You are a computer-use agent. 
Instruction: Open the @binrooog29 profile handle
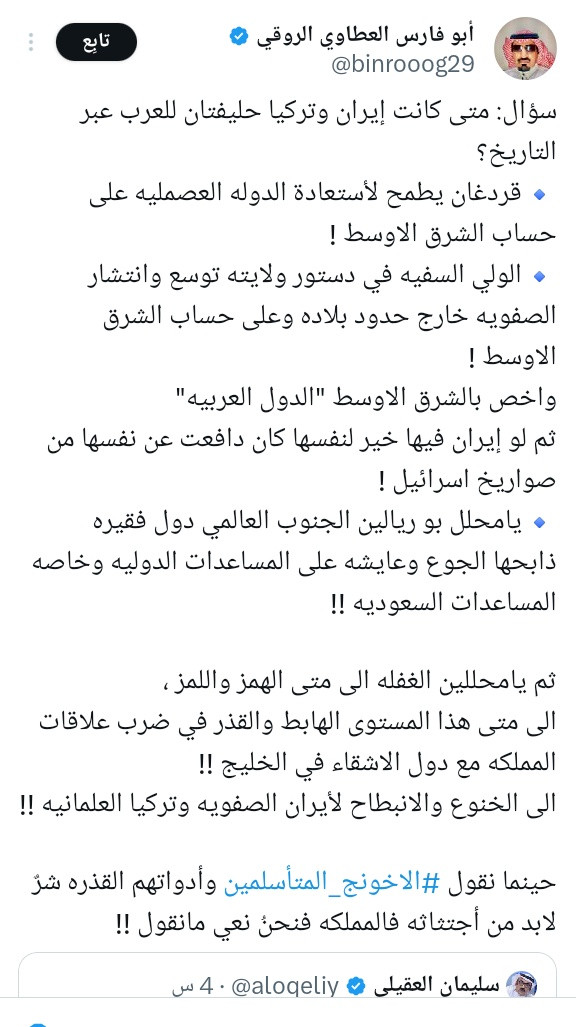(403, 66)
